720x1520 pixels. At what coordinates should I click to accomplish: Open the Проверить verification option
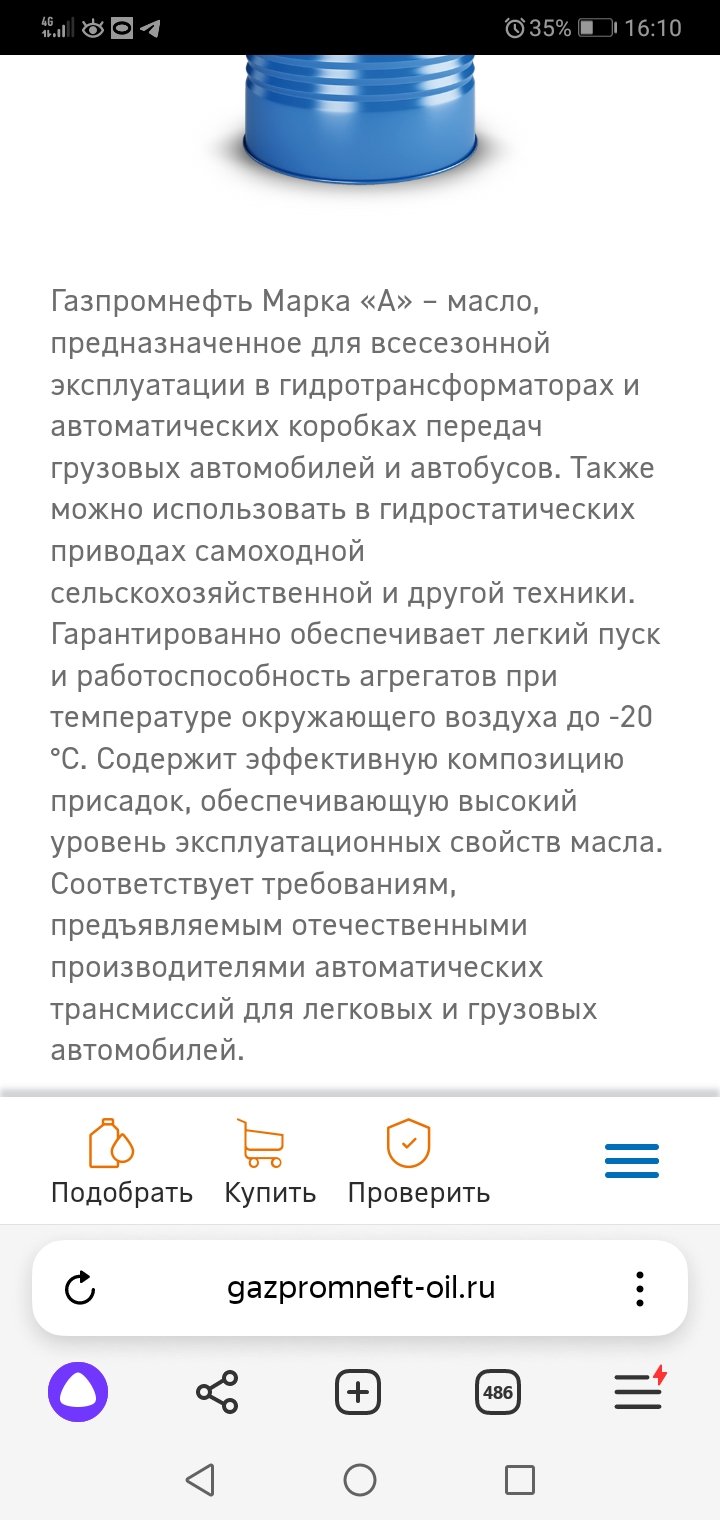point(418,1162)
